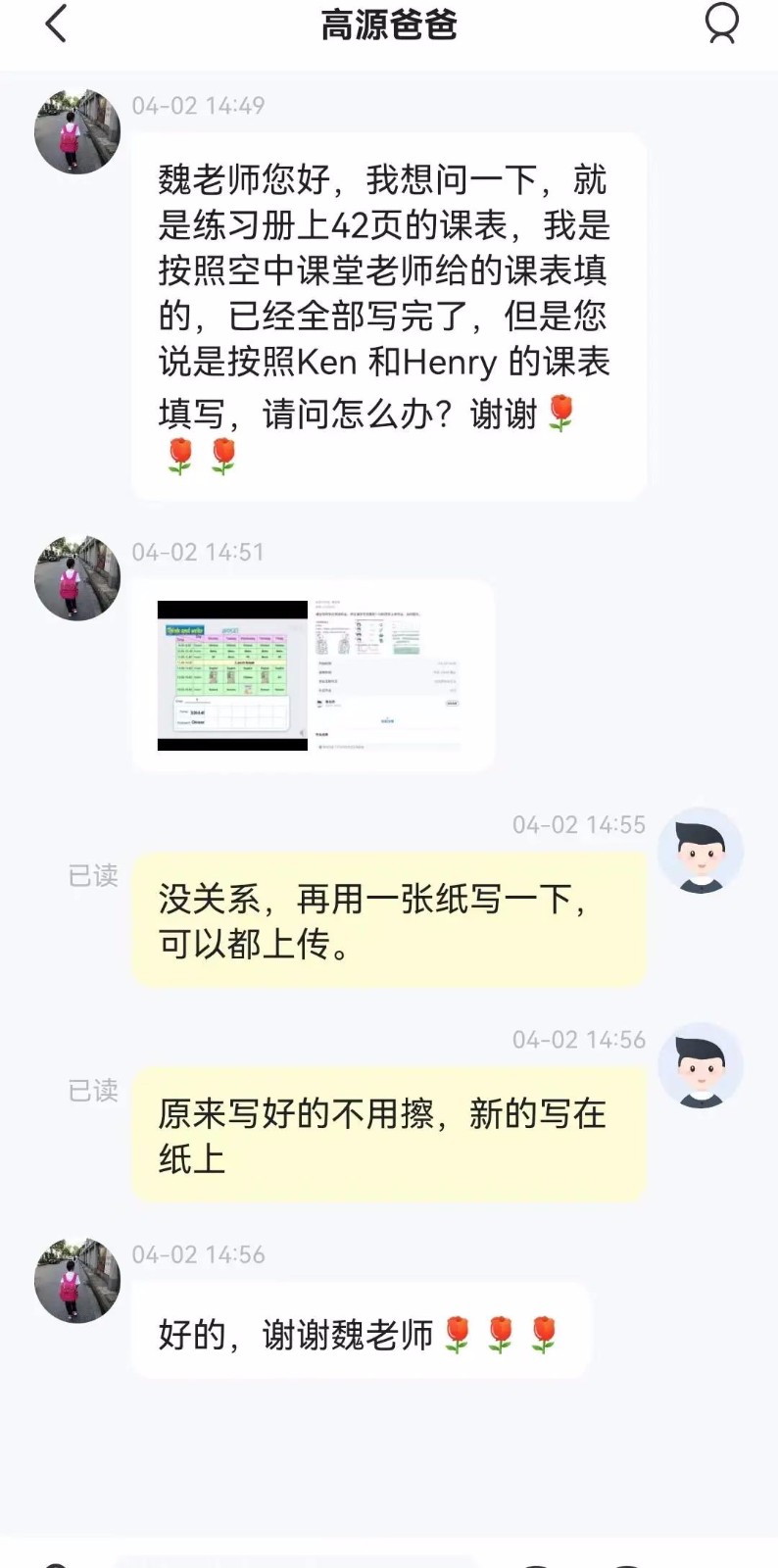Viewport: 778px width, 1568px height.
Task: Open the contact profile icon in header
Action: click(722, 24)
